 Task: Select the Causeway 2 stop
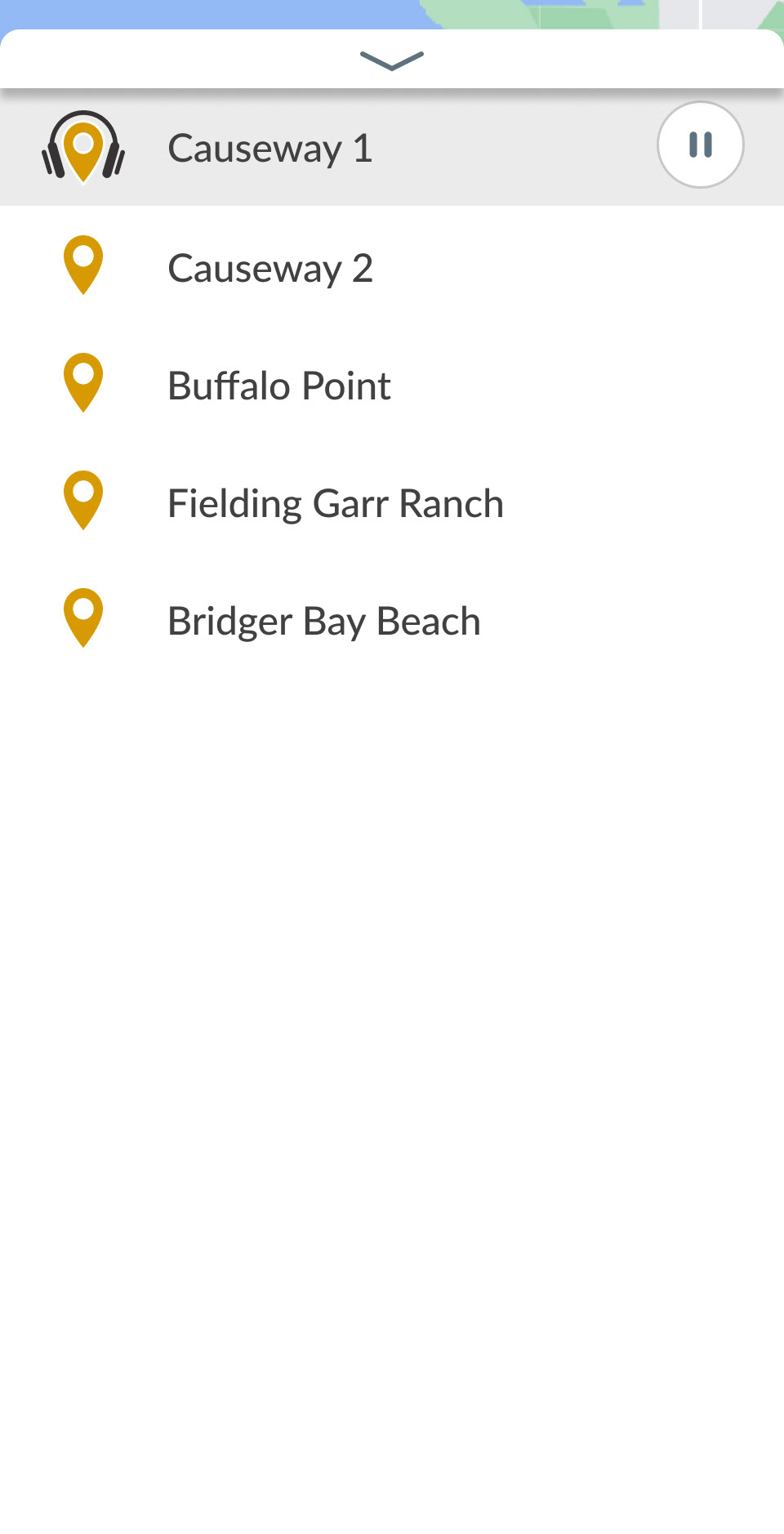pyautogui.click(x=392, y=267)
